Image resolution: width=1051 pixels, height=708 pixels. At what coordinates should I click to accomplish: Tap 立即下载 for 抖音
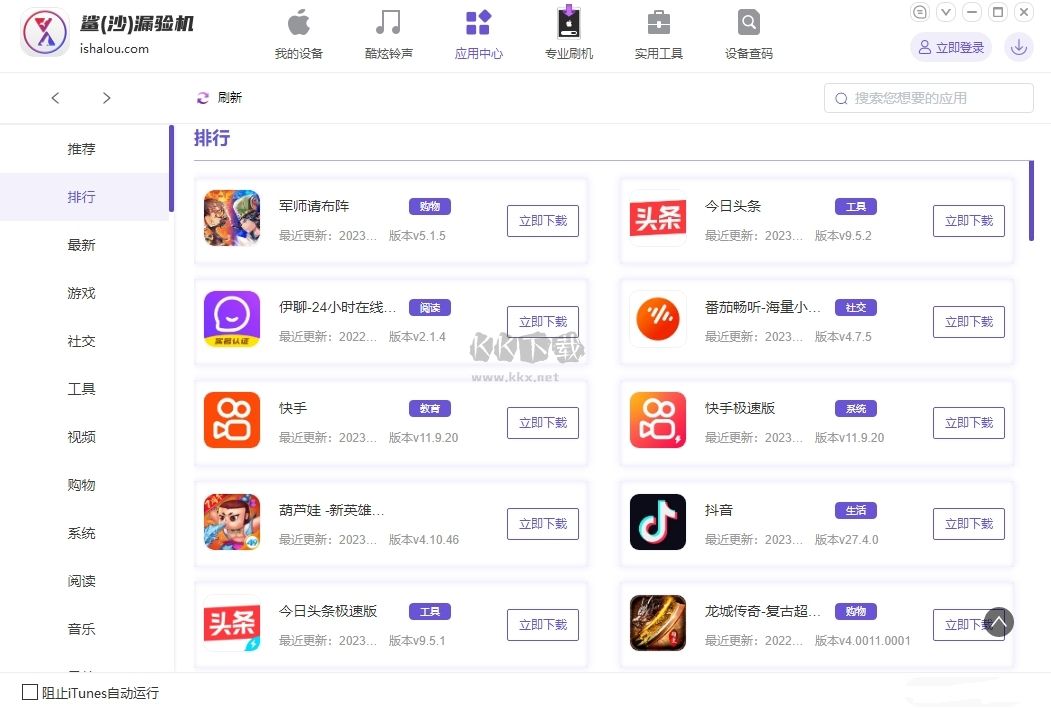point(968,524)
